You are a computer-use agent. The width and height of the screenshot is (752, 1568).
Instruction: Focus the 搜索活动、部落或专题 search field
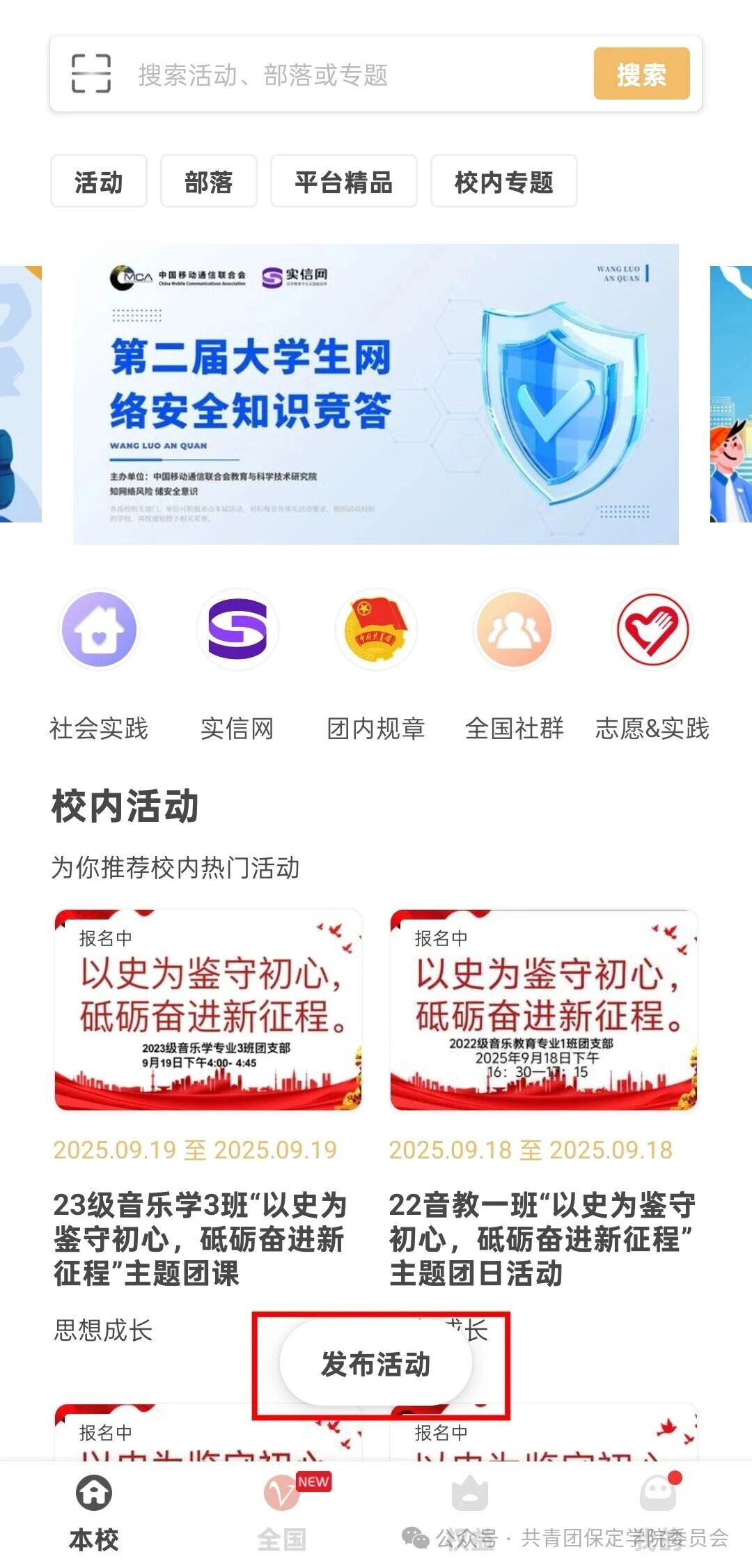point(348,75)
